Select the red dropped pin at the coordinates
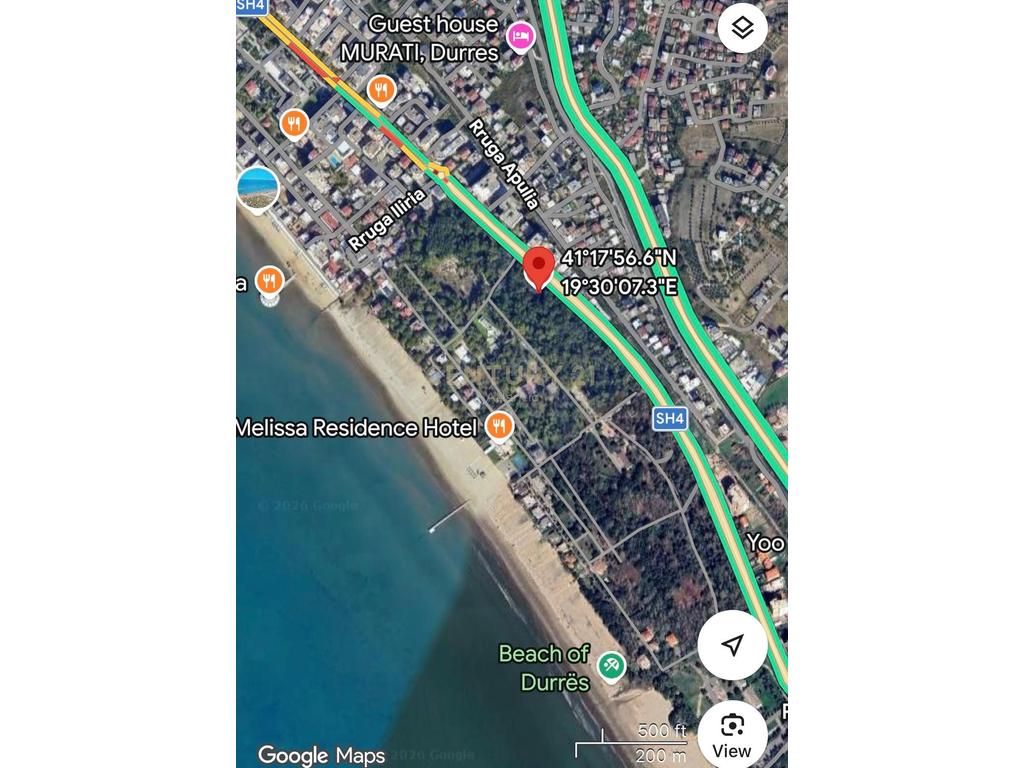The image size is (1024, 768). pos(539,267)
